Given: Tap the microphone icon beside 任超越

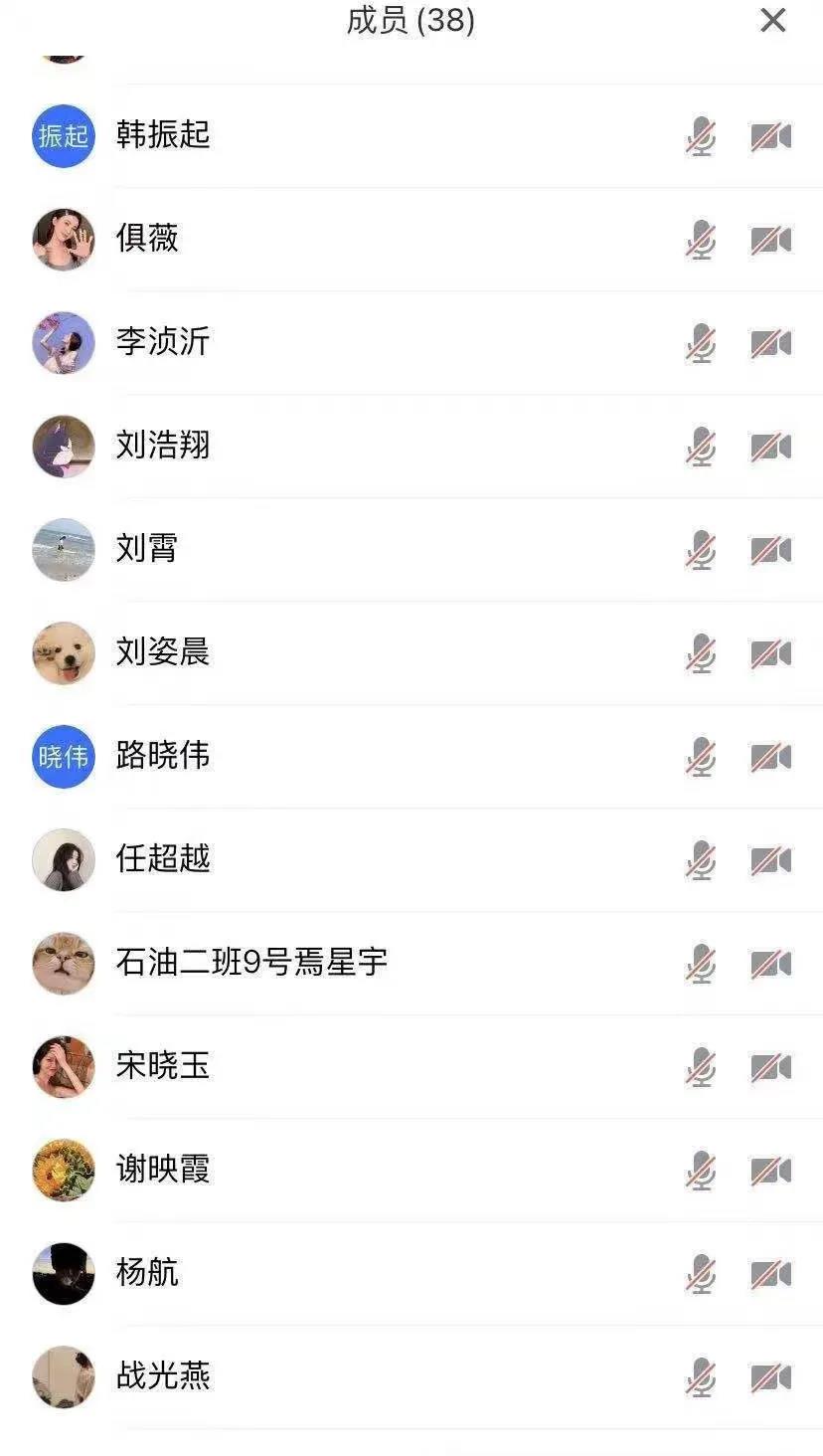Looking at the screenshot, I should tap(701, 860).
